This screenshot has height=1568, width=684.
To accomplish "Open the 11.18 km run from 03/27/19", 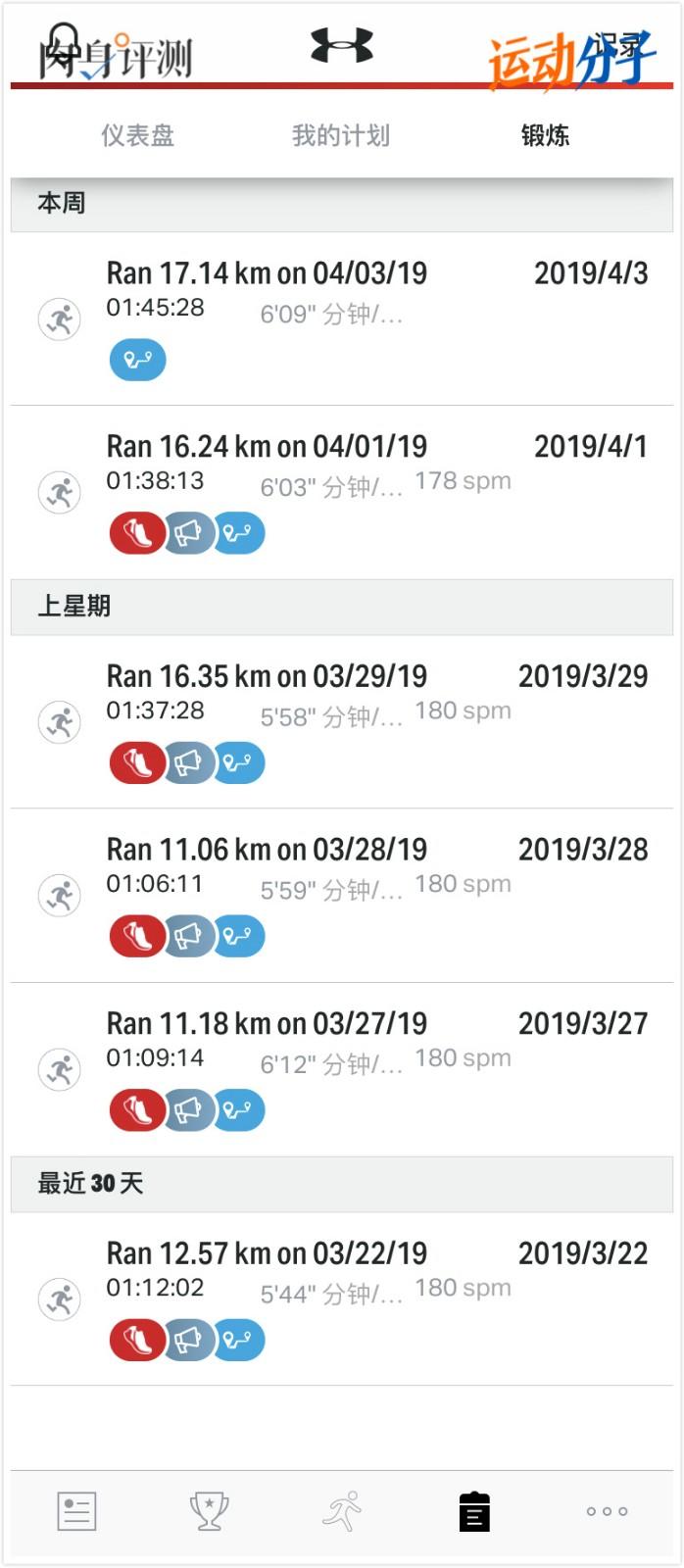I will point(267,1024).
